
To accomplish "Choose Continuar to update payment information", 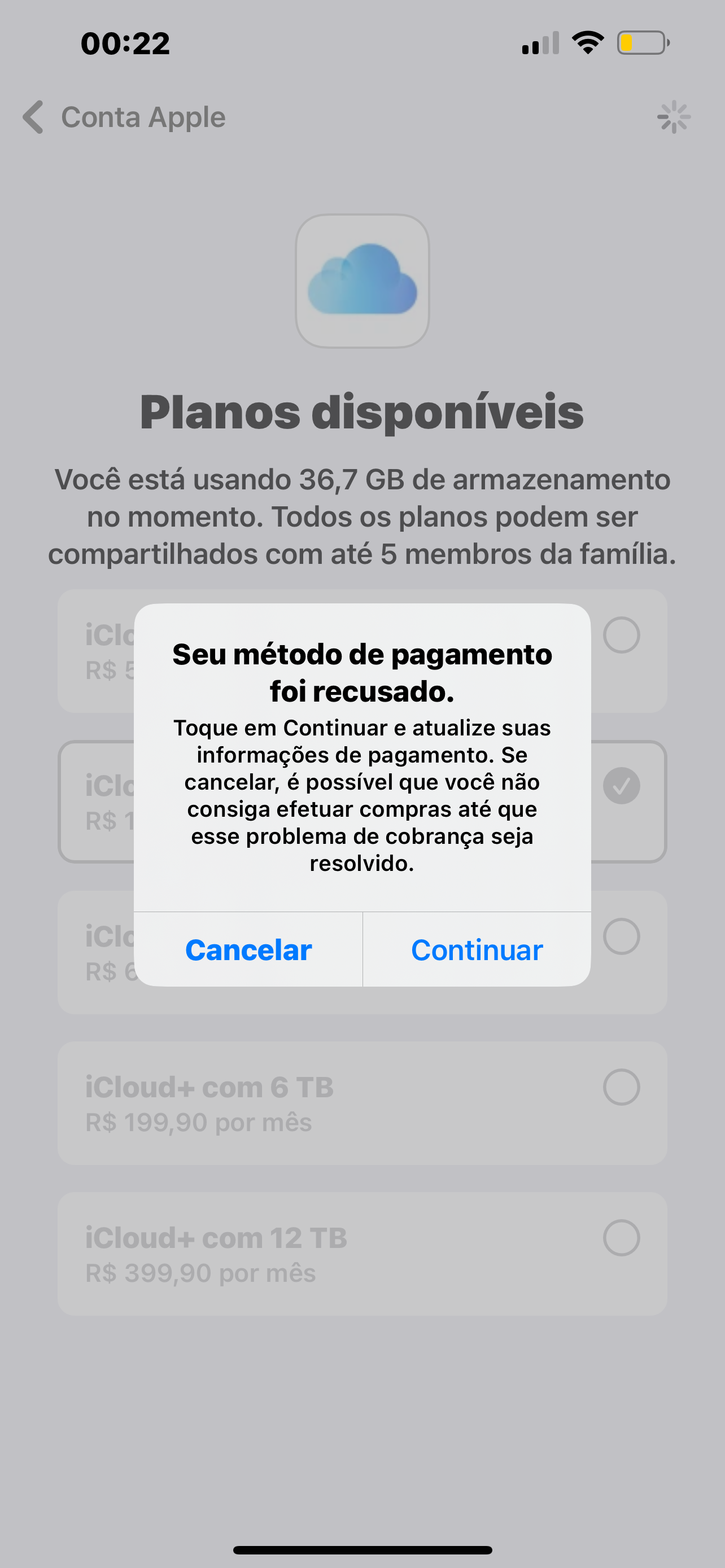I will pyautogui.click(x=477, y=949).
